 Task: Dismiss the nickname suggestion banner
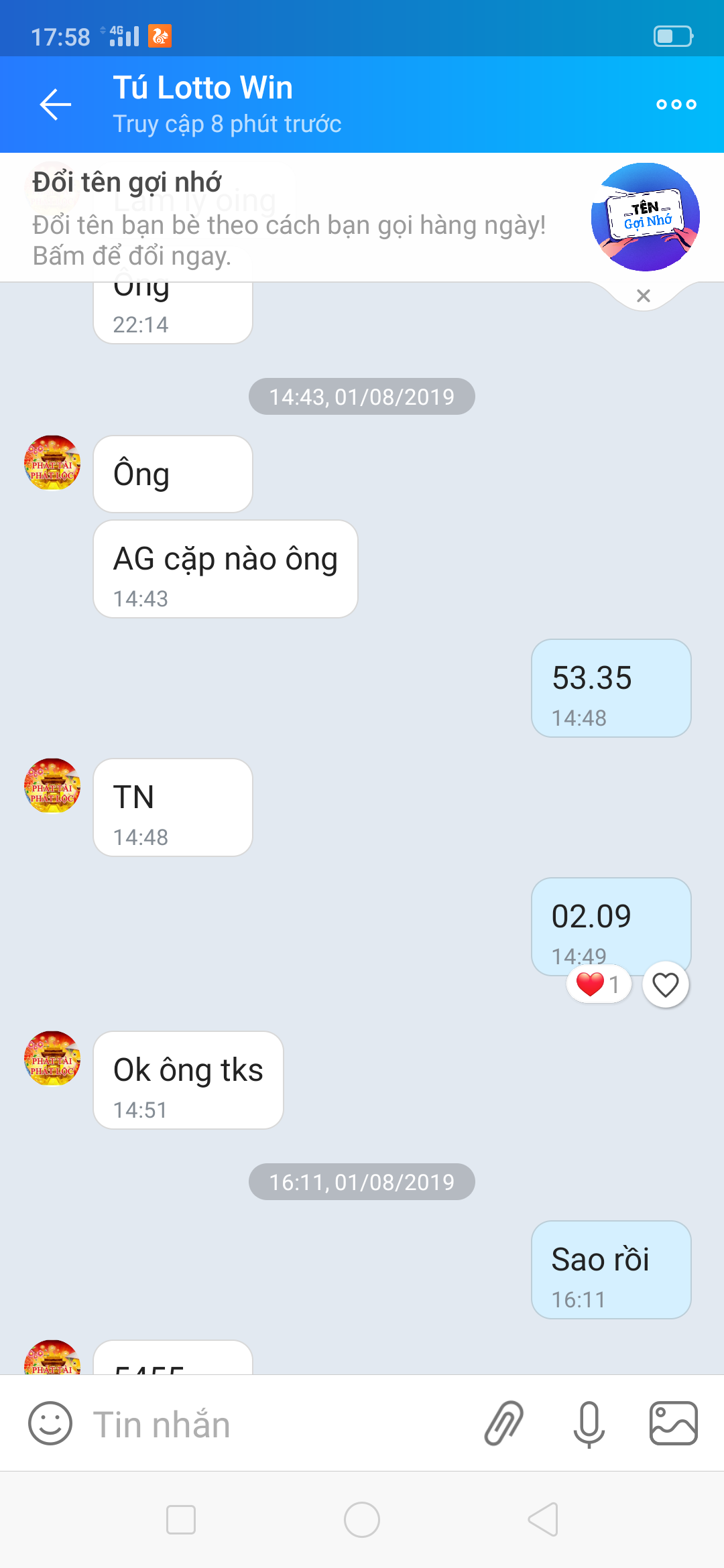click(644, 296)
